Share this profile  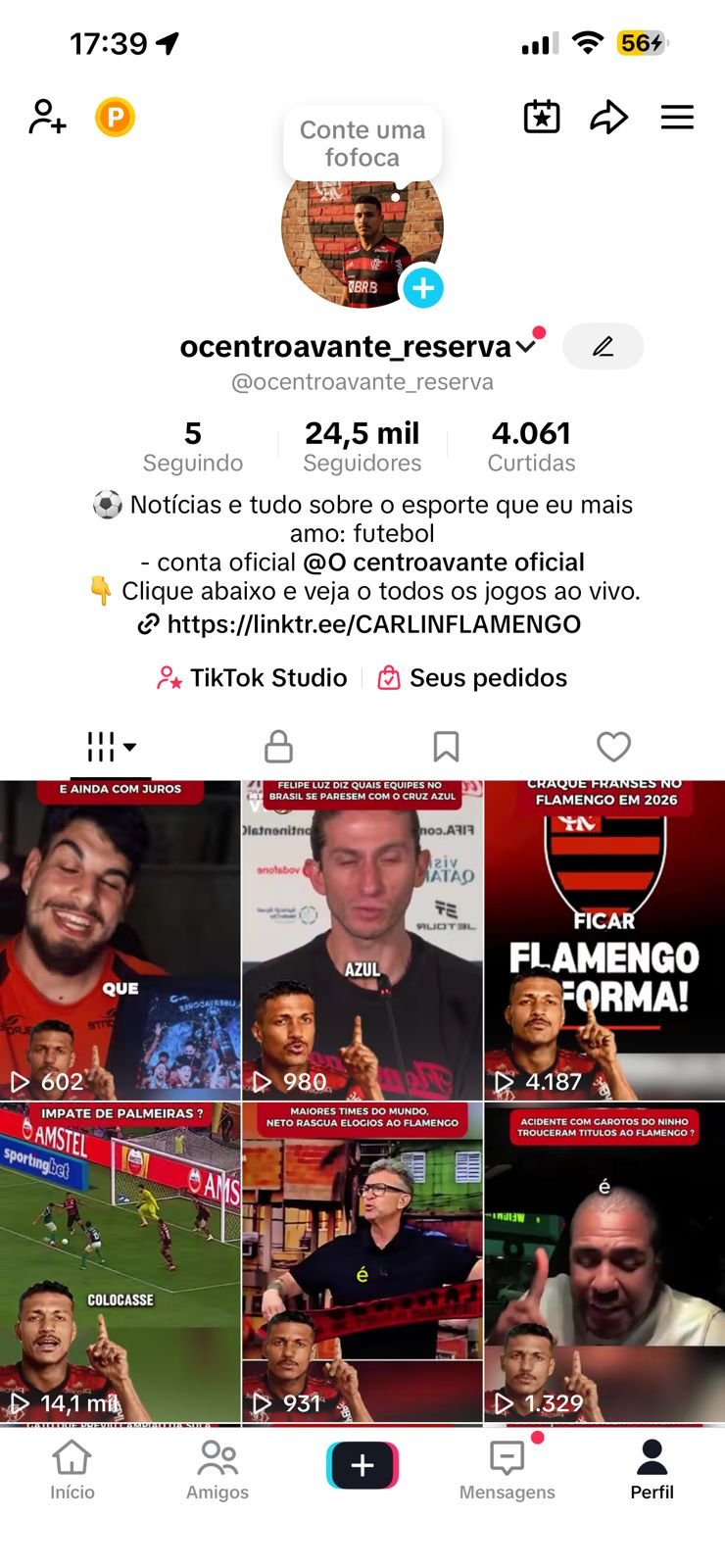(x=608, y=118)
